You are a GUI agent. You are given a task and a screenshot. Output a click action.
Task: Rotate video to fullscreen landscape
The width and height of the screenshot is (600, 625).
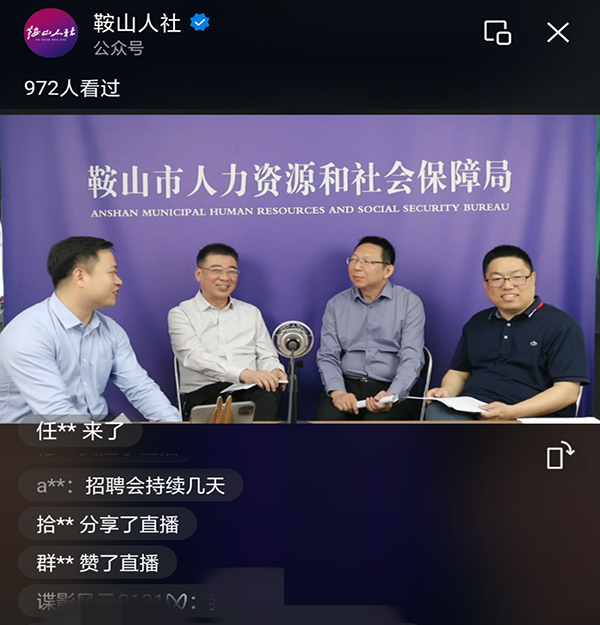click(559, 456)
